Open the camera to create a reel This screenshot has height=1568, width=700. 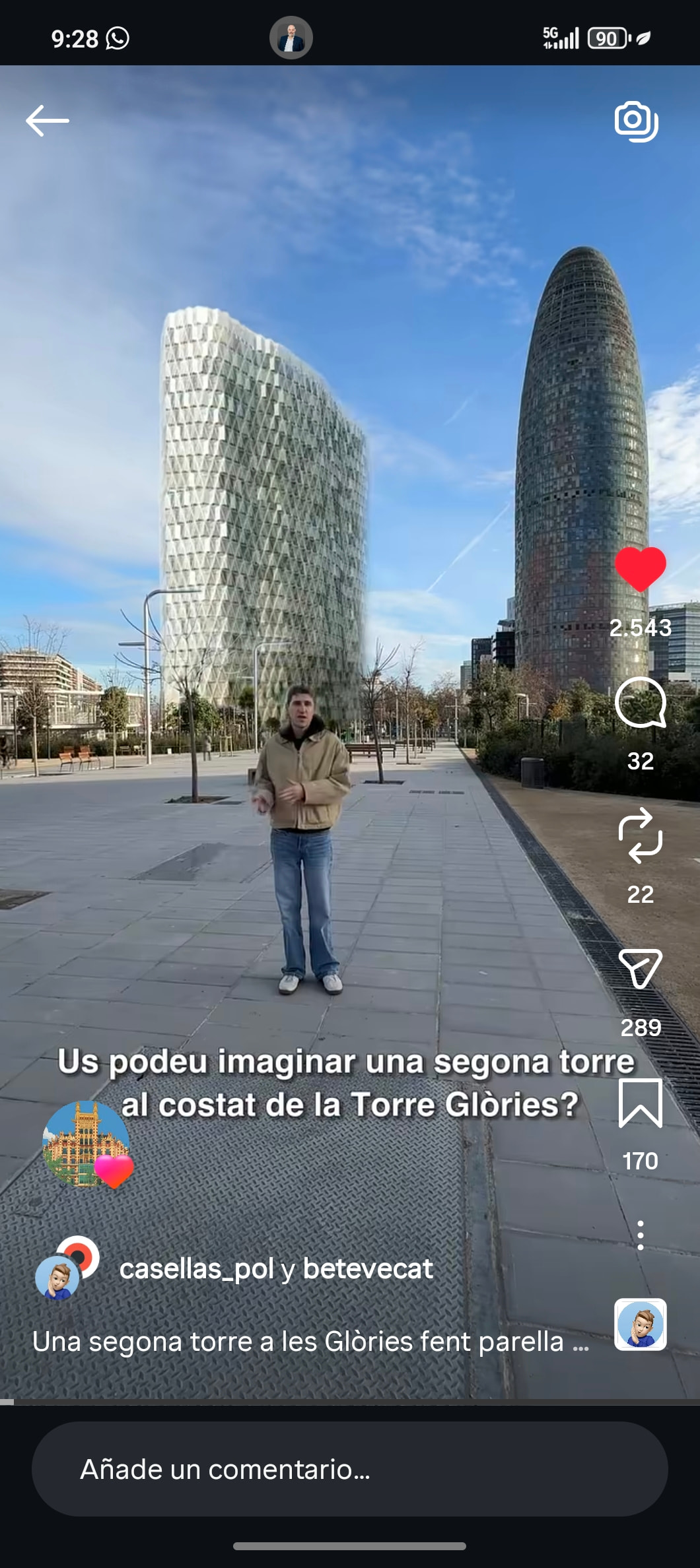pyautogui.click(x=636, y=121)
